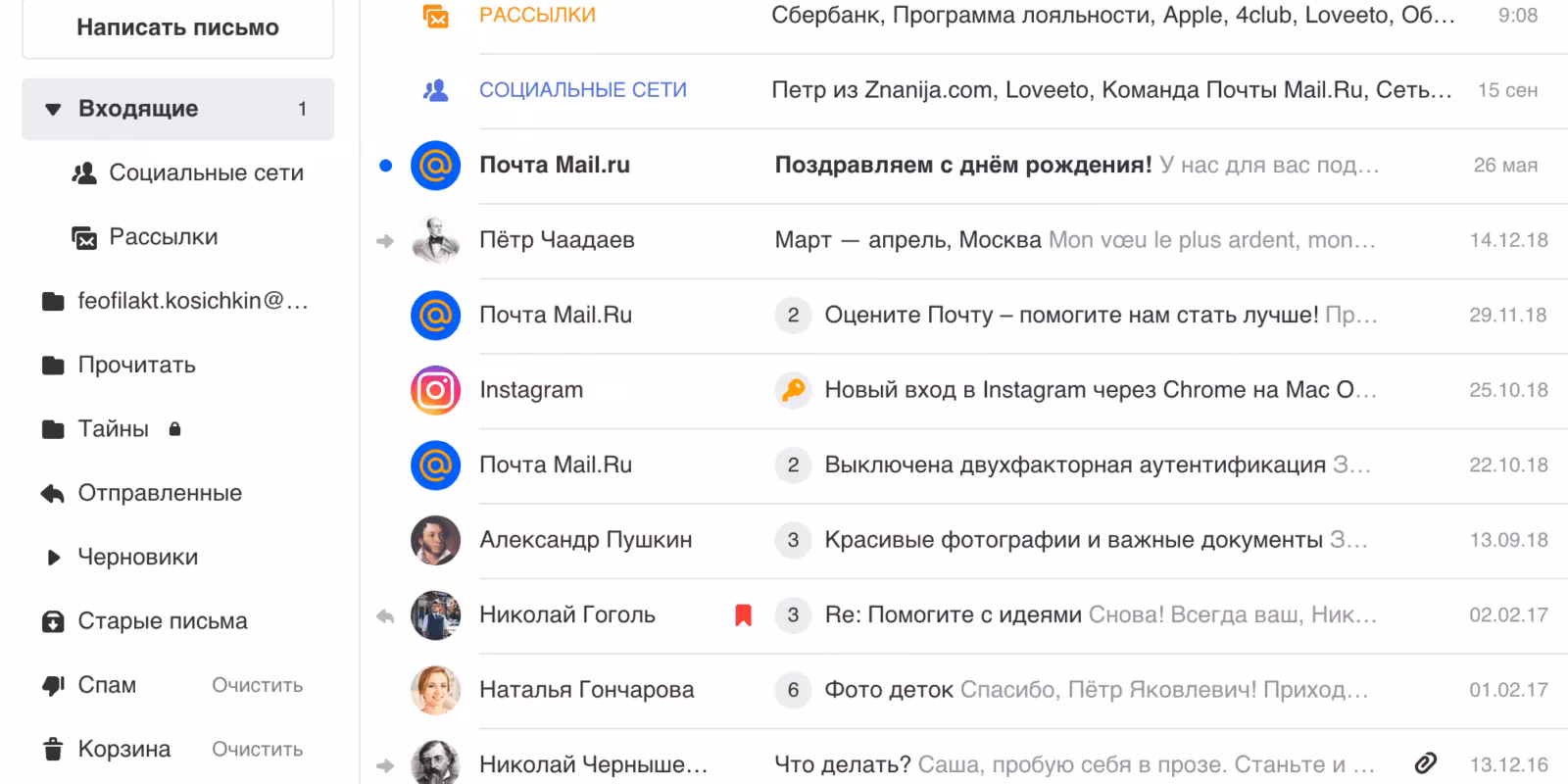This screenshot has height=784, width=1568.
Task: Open the Рассылки sidebar folder
Action: point(163,237)
